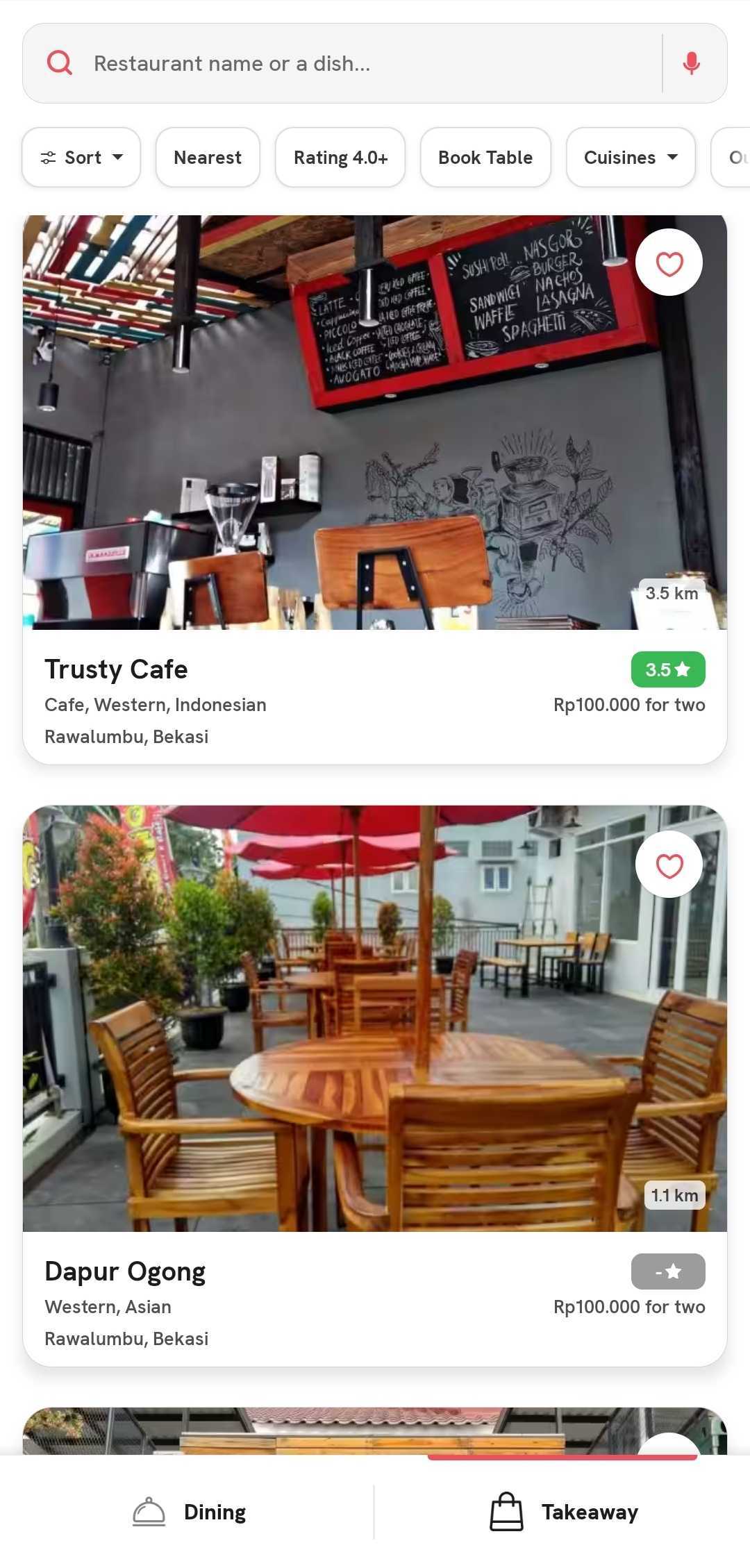Filter by Rating 4.0+
This screenshot has width=750, height=1568.
pos(340,158)
